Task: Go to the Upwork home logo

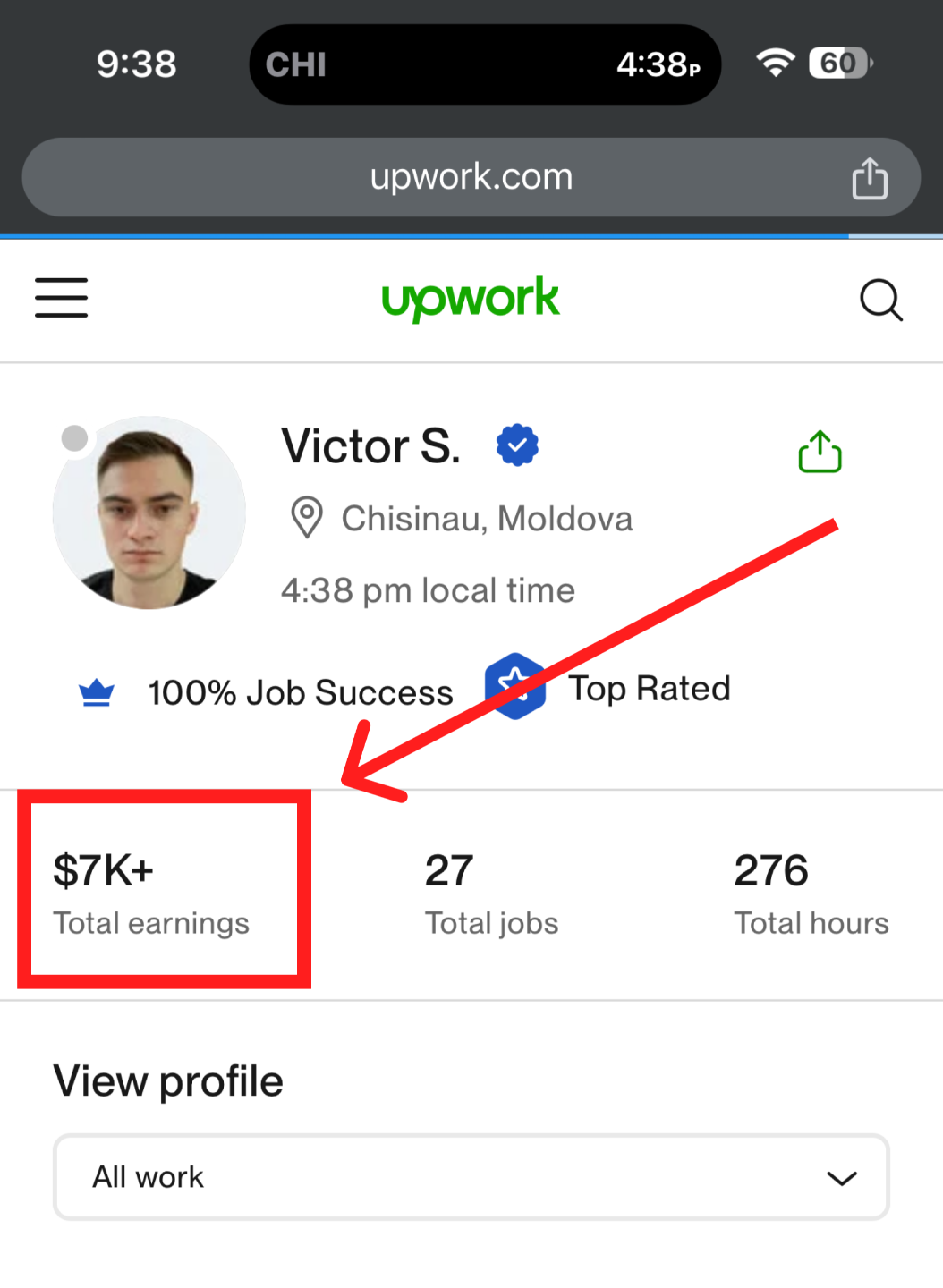Action: point(471,299)
